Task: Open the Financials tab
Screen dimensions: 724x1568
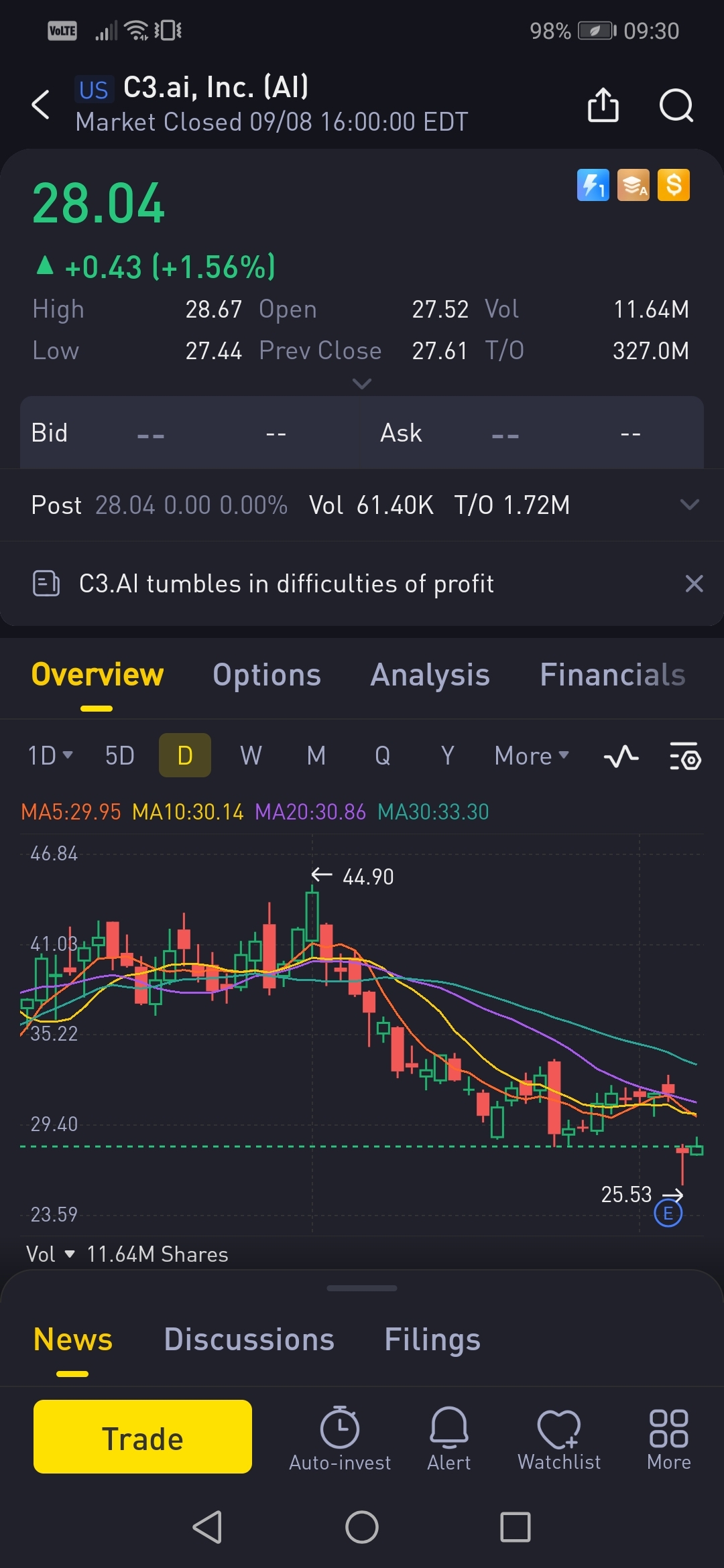Action: coord(612,675)
